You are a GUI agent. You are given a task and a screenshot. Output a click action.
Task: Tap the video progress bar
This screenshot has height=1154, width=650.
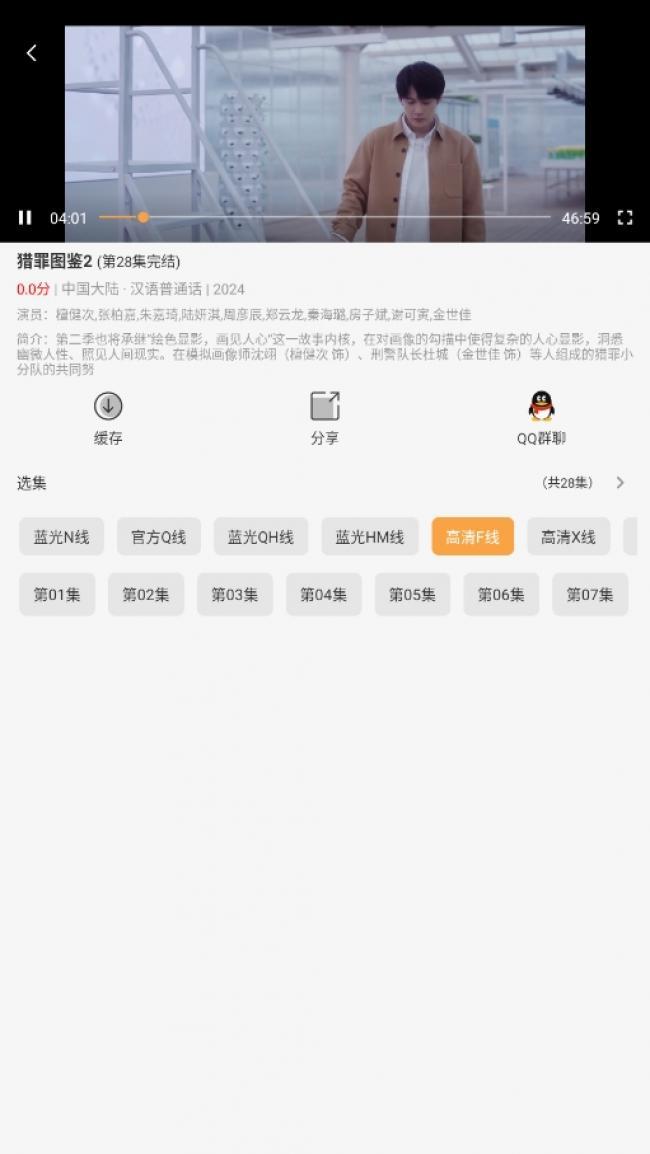pyautogui.click(x=325, y=217)
